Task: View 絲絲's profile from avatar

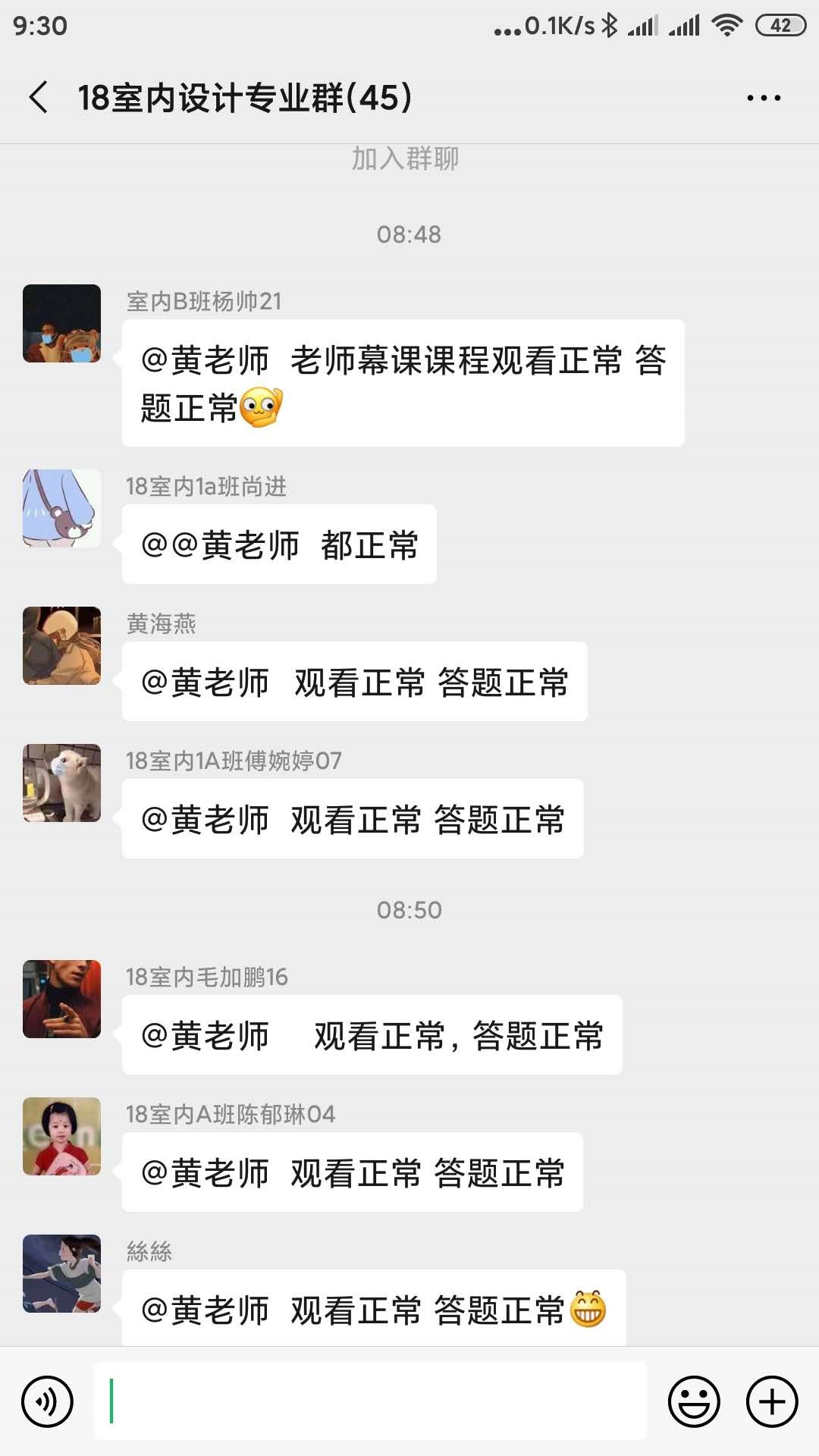Action: click(62, 1273)
